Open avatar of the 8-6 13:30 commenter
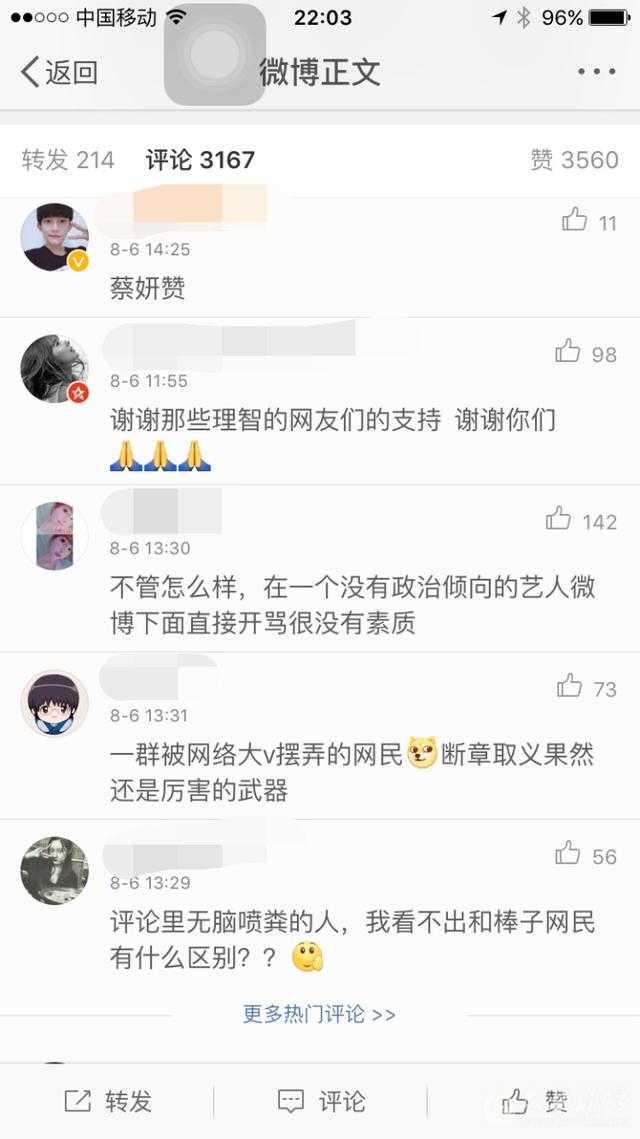This screenshot has height=1139, width=640. coord(54,537)
